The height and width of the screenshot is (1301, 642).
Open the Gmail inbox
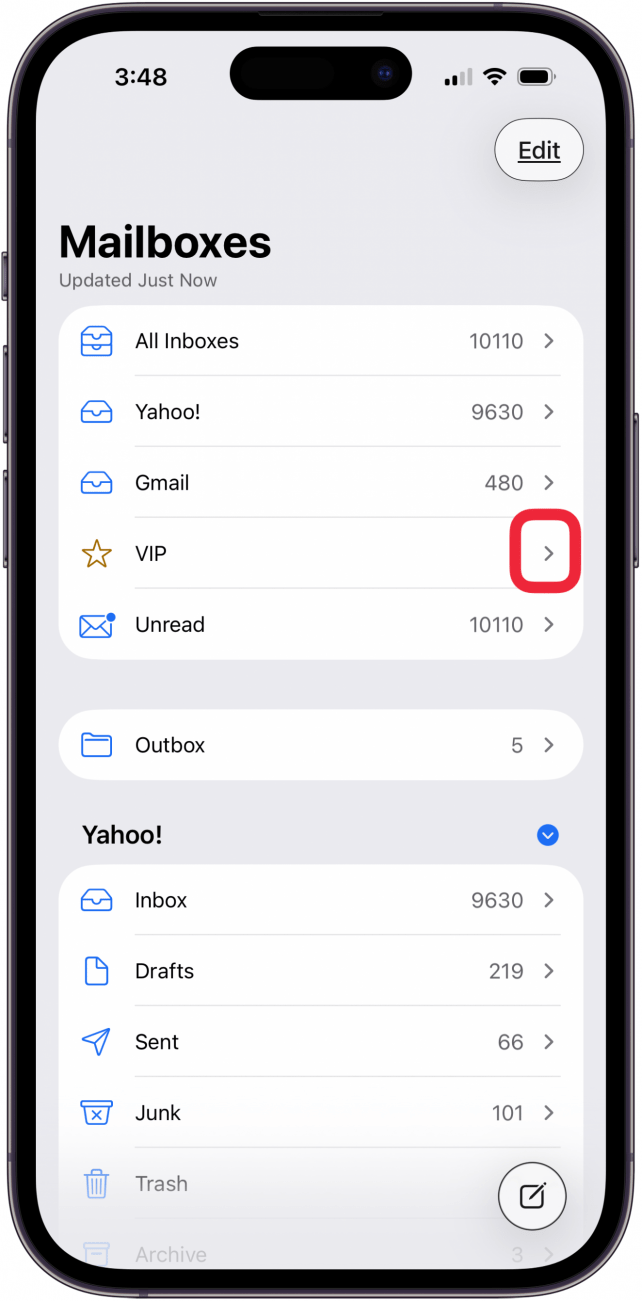(x=320, y=483)
